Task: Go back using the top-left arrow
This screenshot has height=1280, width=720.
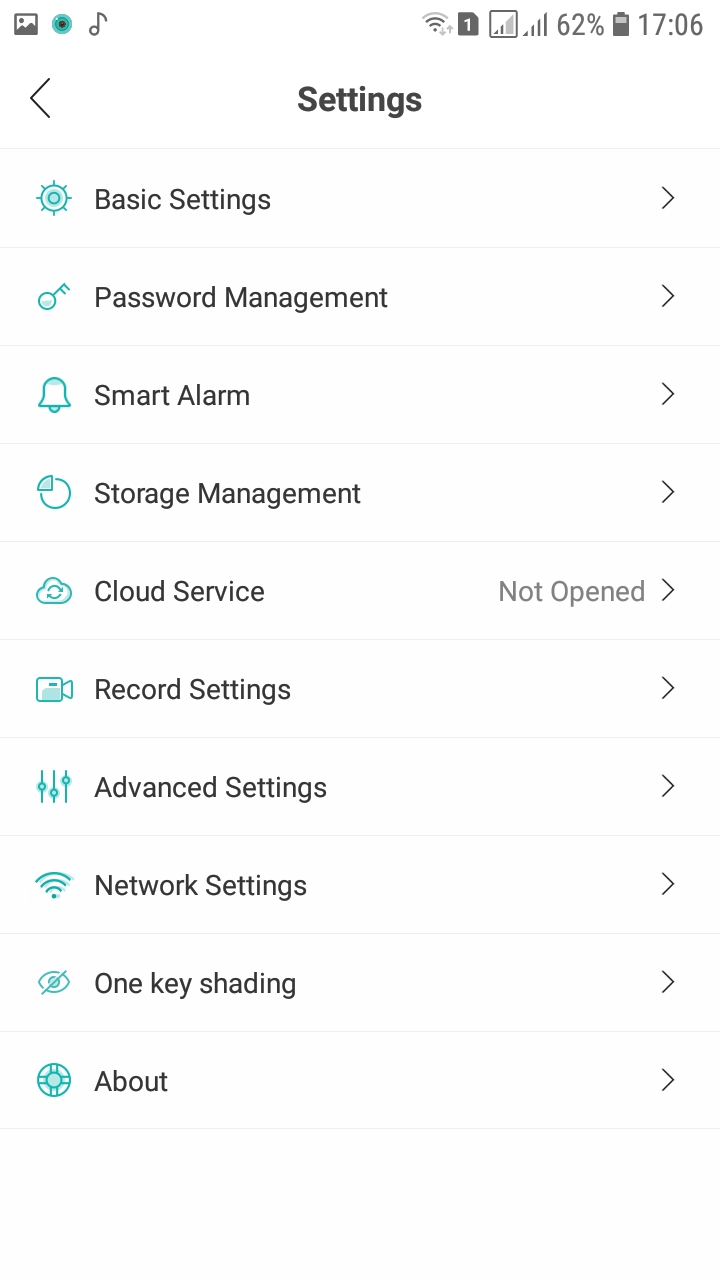Action: point(40,99)
